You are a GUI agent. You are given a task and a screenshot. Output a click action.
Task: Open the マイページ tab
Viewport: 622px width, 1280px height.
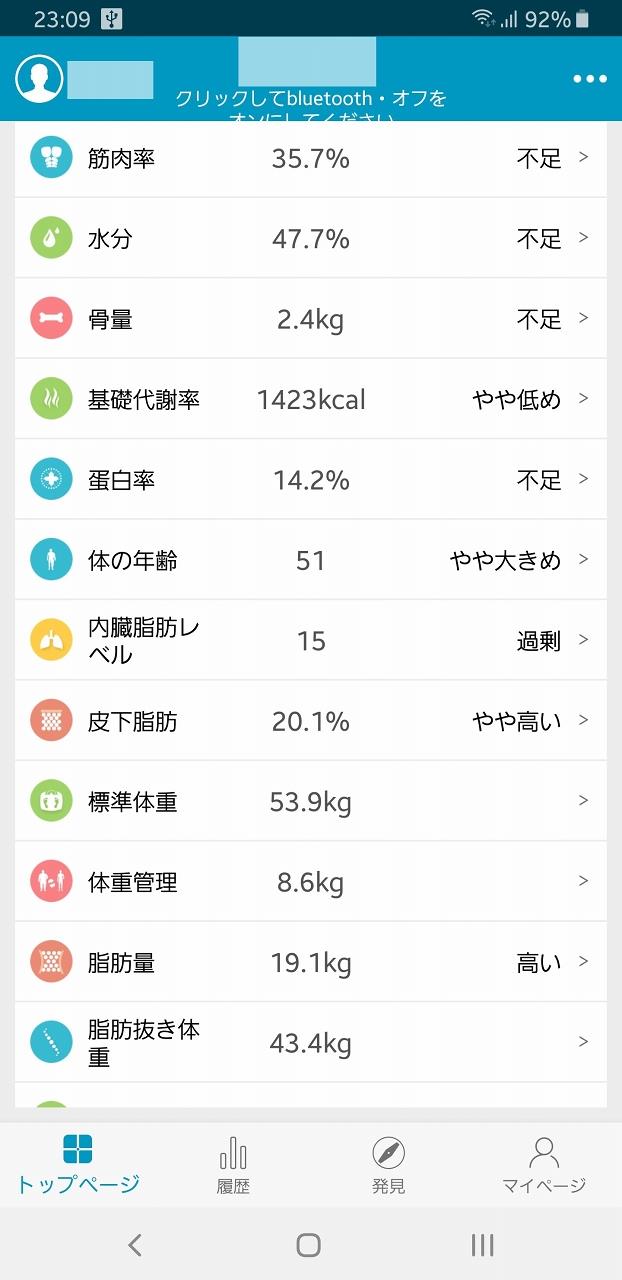tap(544, 1165)
